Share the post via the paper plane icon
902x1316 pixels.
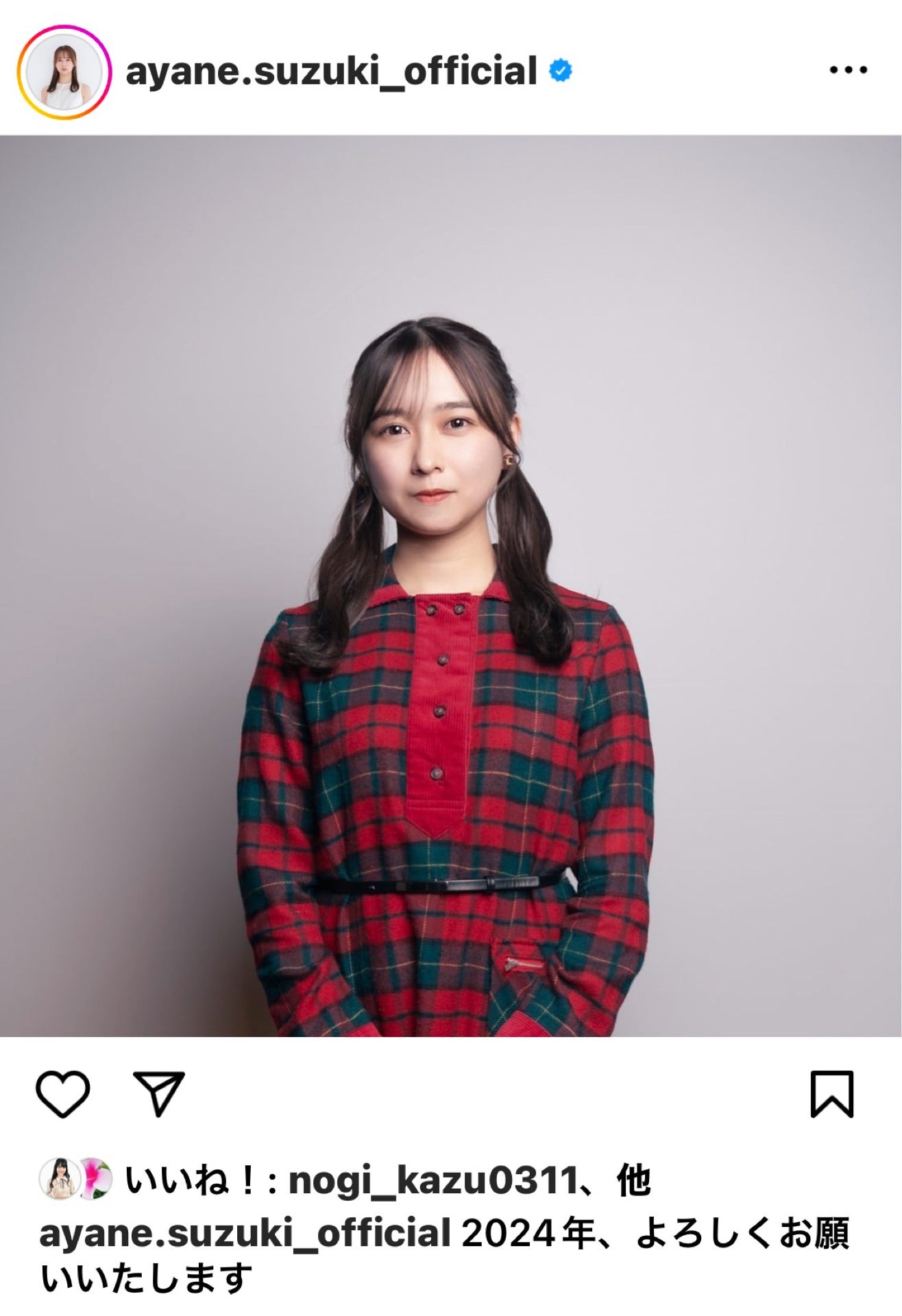(160, 1094)
